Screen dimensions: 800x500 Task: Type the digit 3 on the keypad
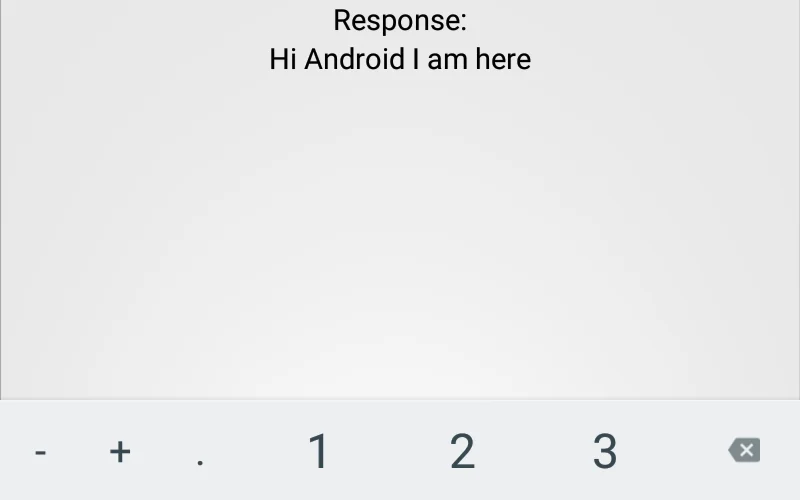(604, 452)
